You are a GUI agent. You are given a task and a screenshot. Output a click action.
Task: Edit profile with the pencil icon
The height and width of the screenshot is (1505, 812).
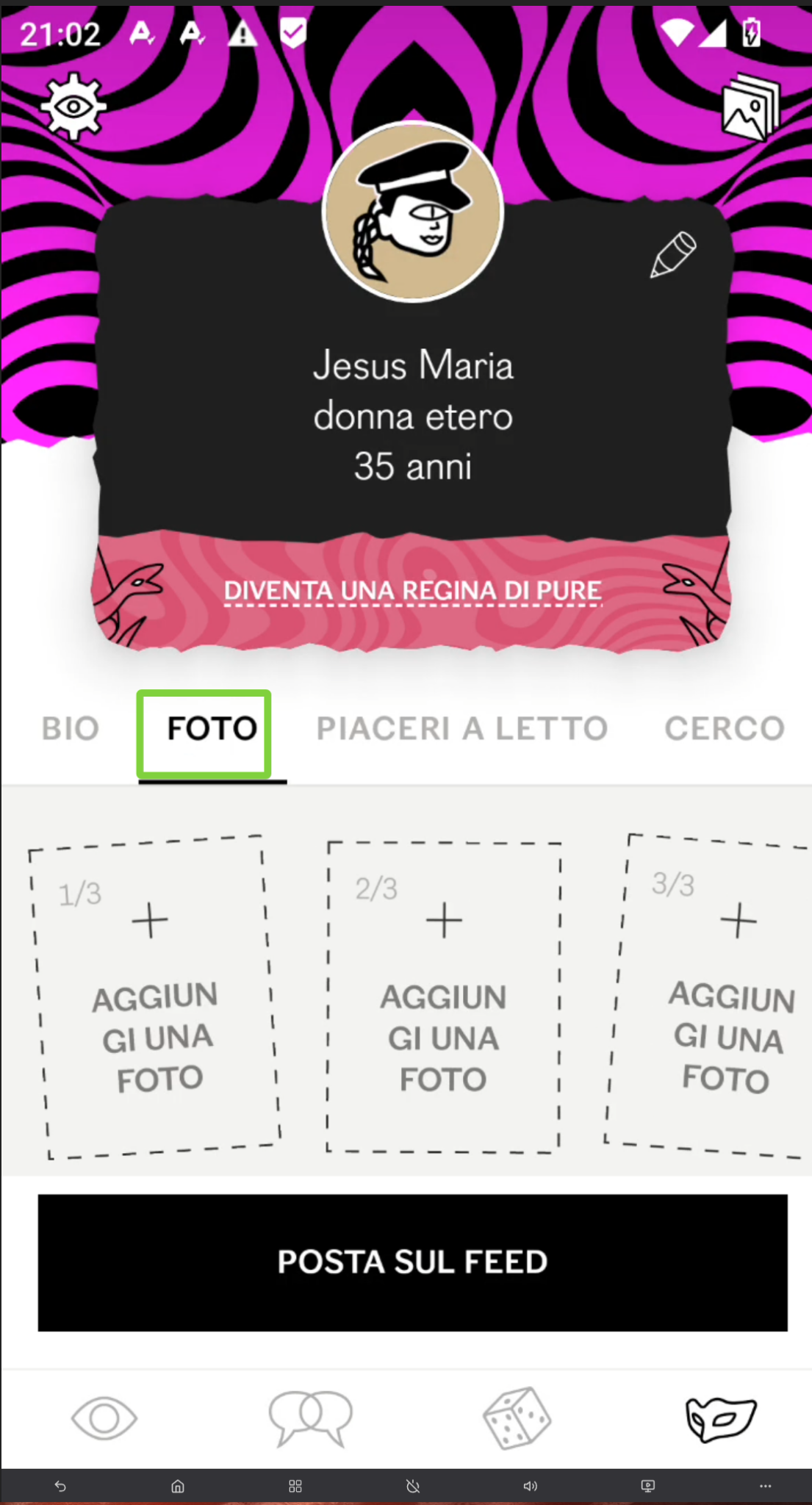(673, 255)
